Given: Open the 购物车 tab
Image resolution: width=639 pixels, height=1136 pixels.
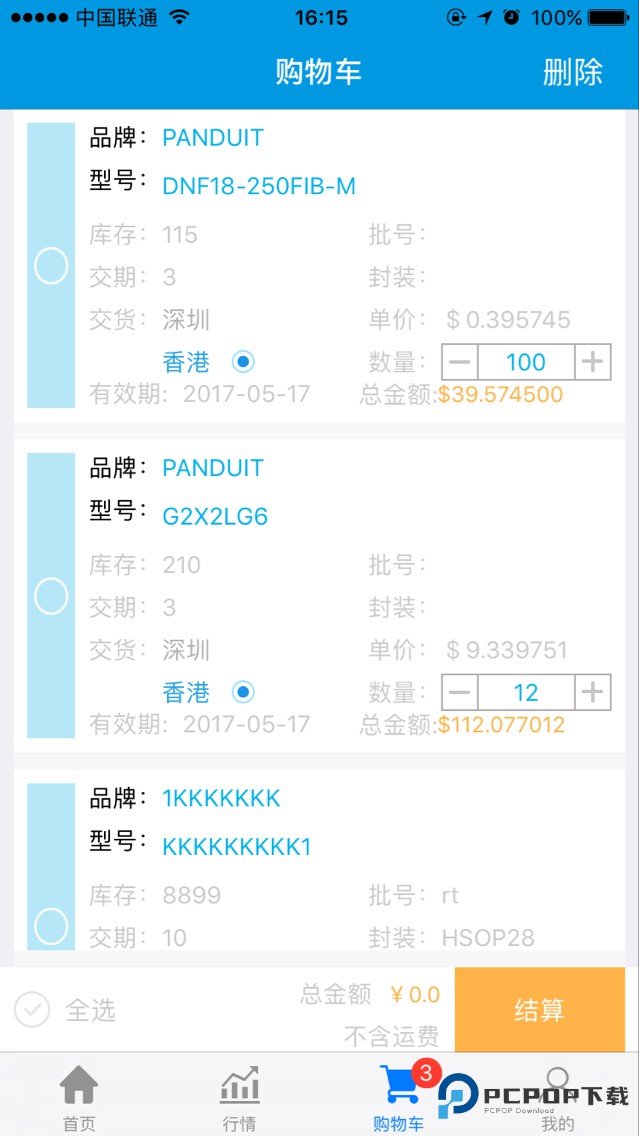Looking at the screenshot, I should [399, 1096].
